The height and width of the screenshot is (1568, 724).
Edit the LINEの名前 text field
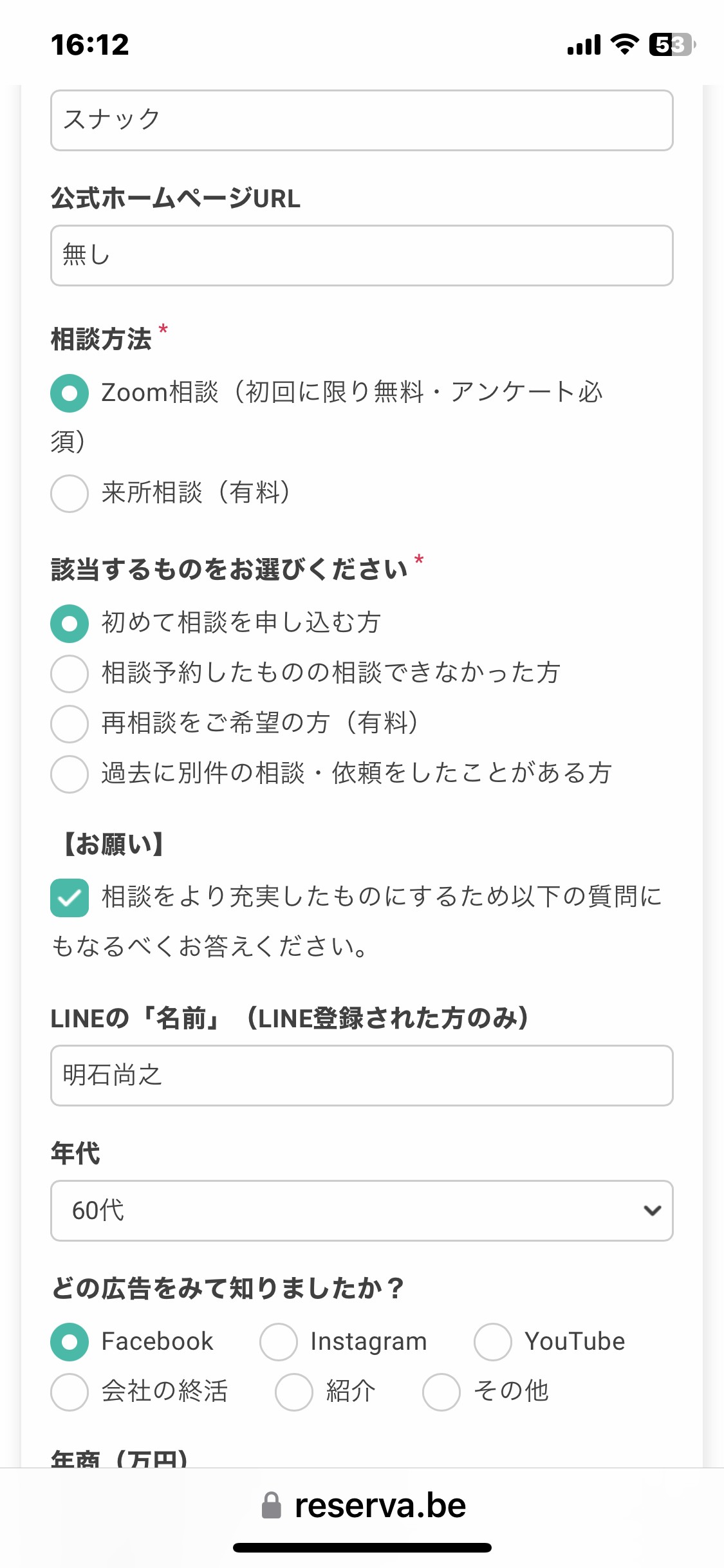(362, 1076)
